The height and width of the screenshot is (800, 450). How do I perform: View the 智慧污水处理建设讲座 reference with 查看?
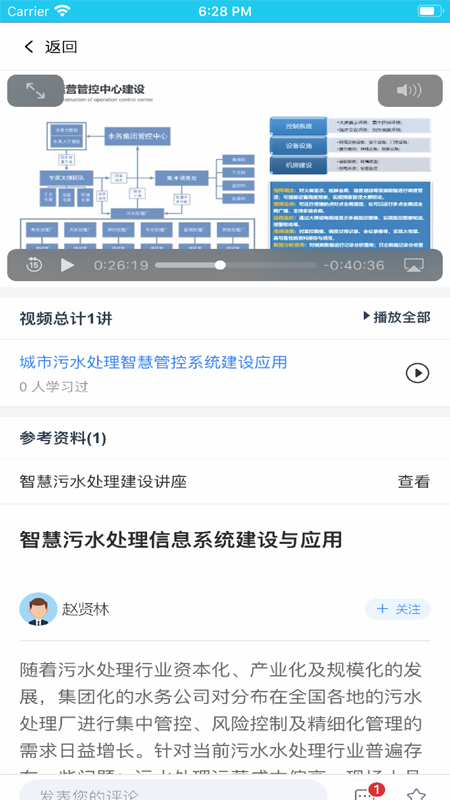414,481
